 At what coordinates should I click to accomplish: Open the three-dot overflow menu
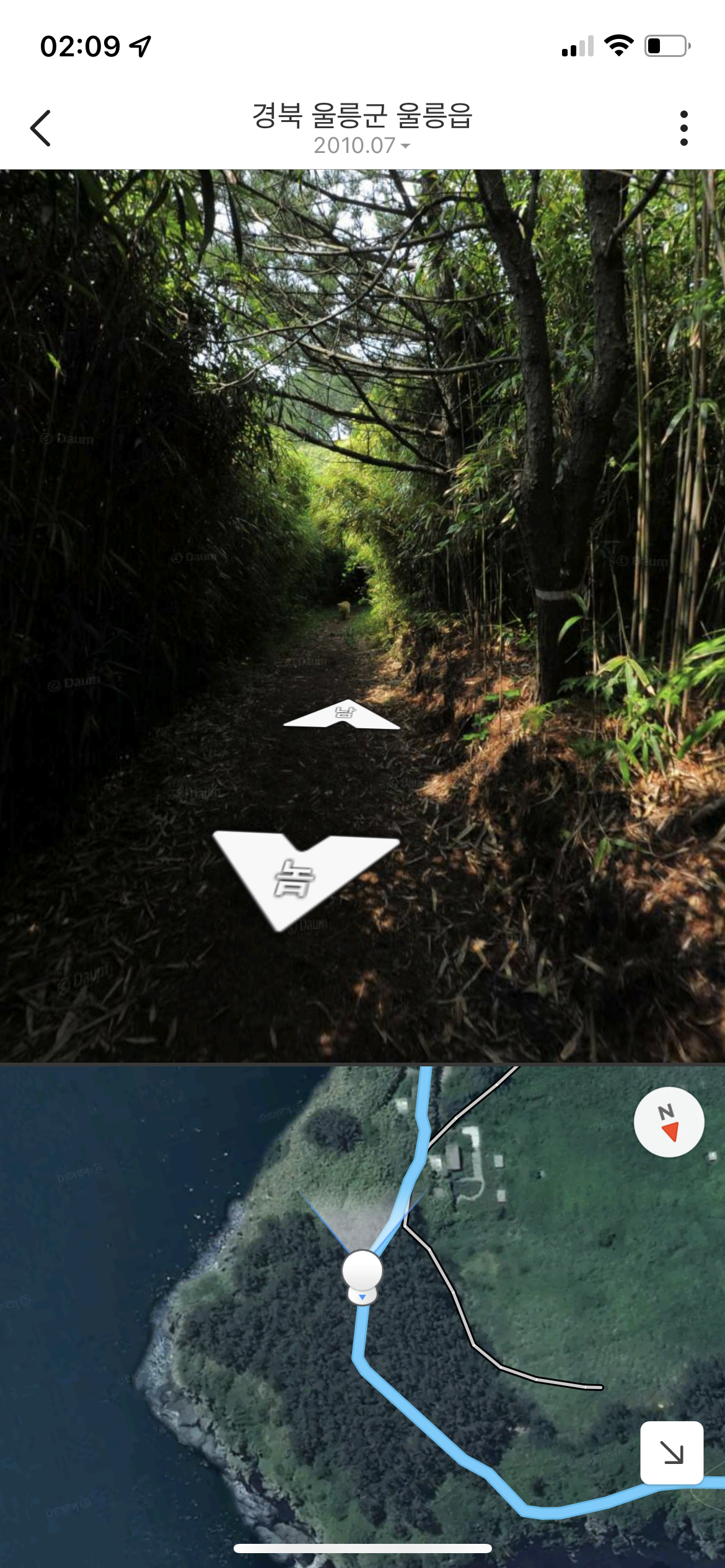[x=683, y=128]
